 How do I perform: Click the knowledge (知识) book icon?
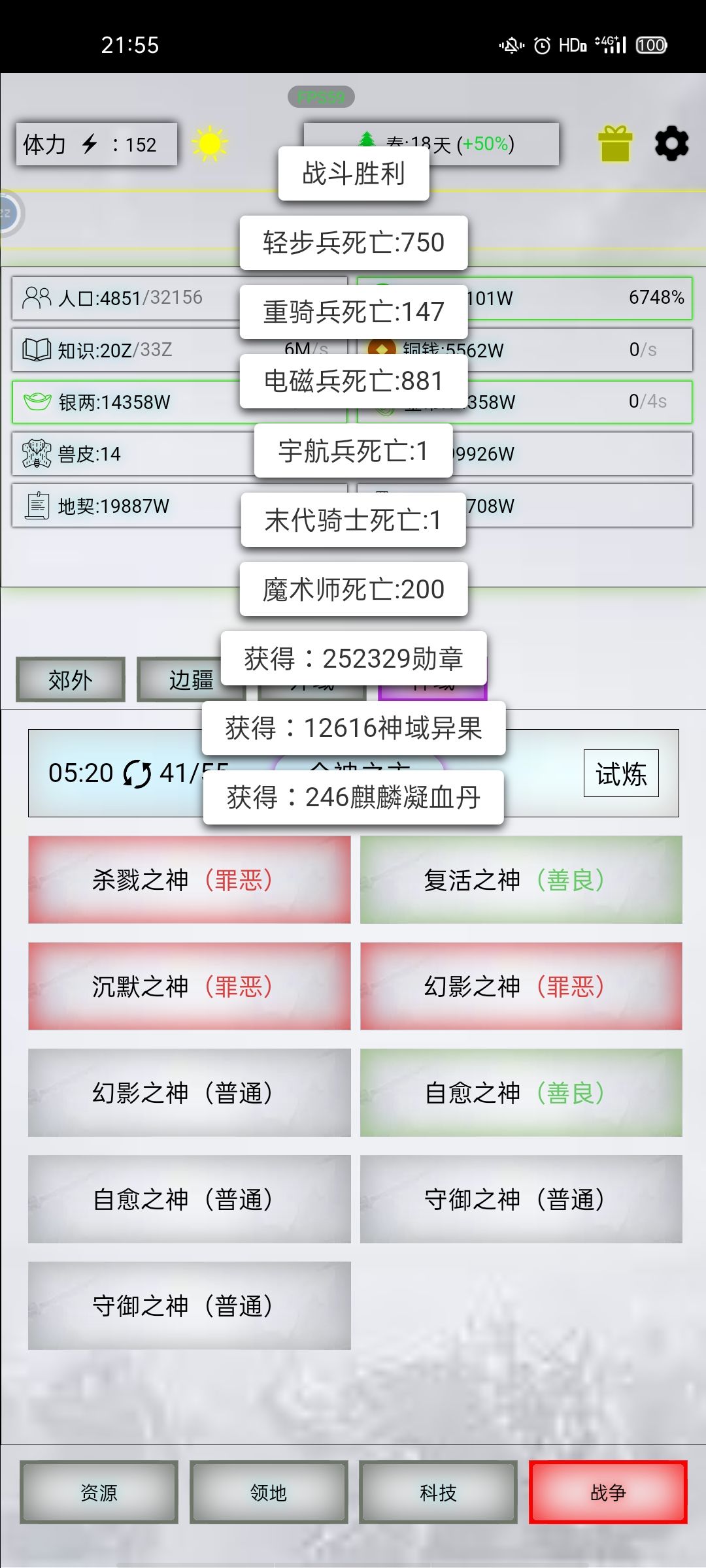click(x=38, y=349)
